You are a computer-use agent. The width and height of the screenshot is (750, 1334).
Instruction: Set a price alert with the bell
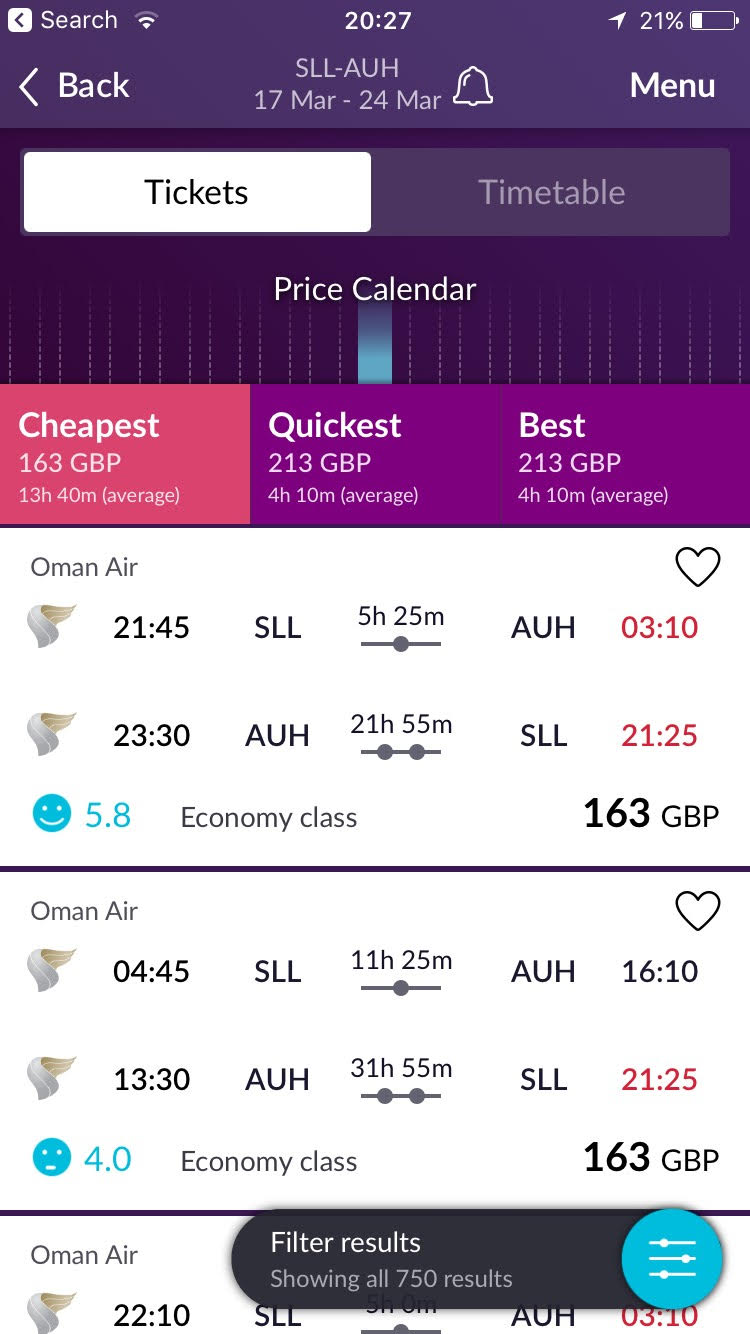473,87
